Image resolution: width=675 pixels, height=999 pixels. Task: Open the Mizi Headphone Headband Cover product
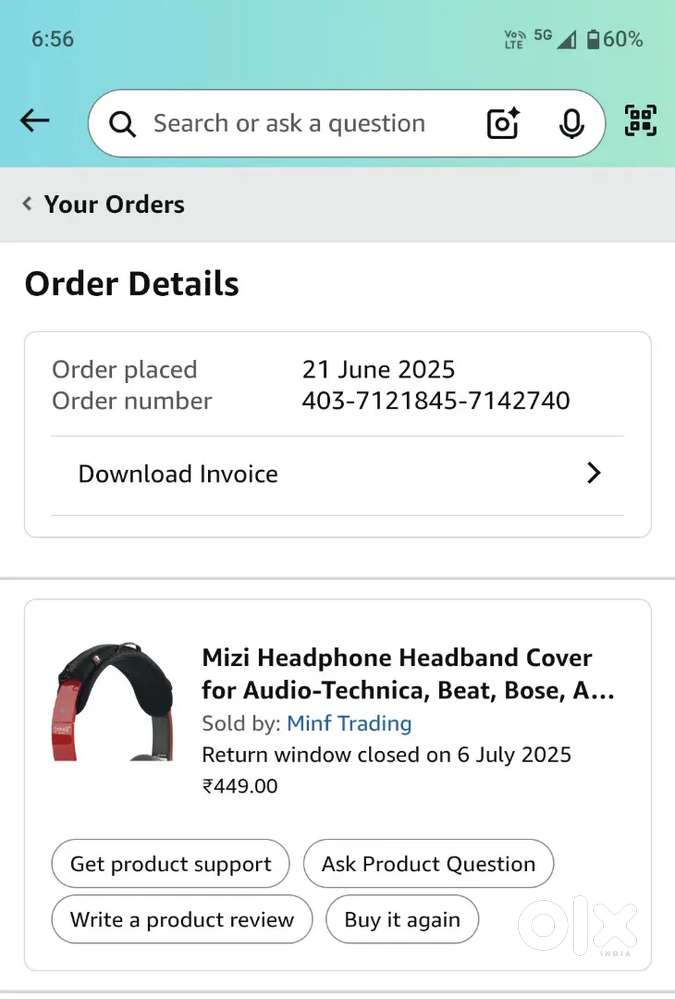pyautogui.click(x=406, y=674)
